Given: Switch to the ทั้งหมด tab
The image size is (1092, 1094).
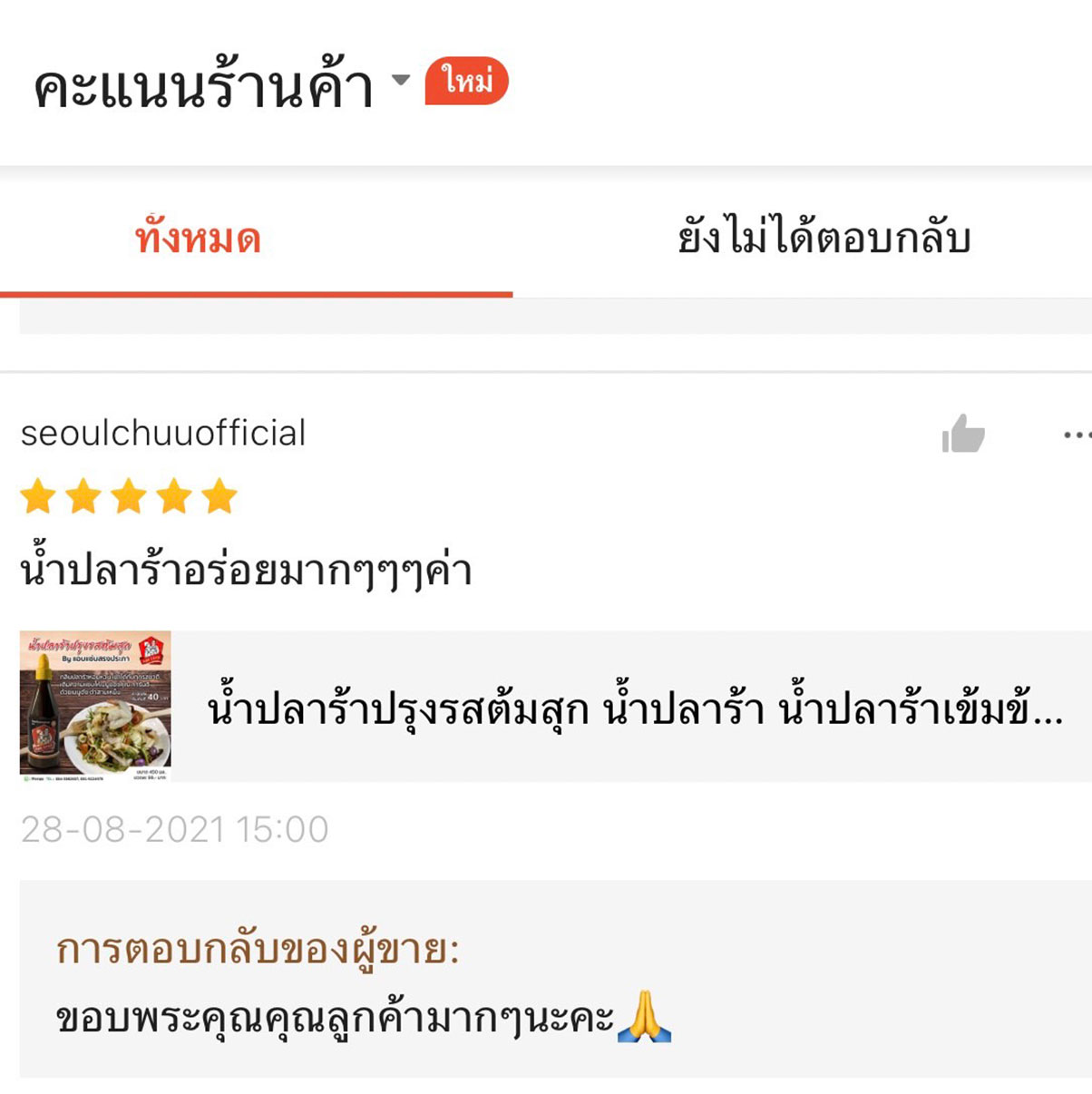Looking at the screenshot, I should click(x=198, y=238).
